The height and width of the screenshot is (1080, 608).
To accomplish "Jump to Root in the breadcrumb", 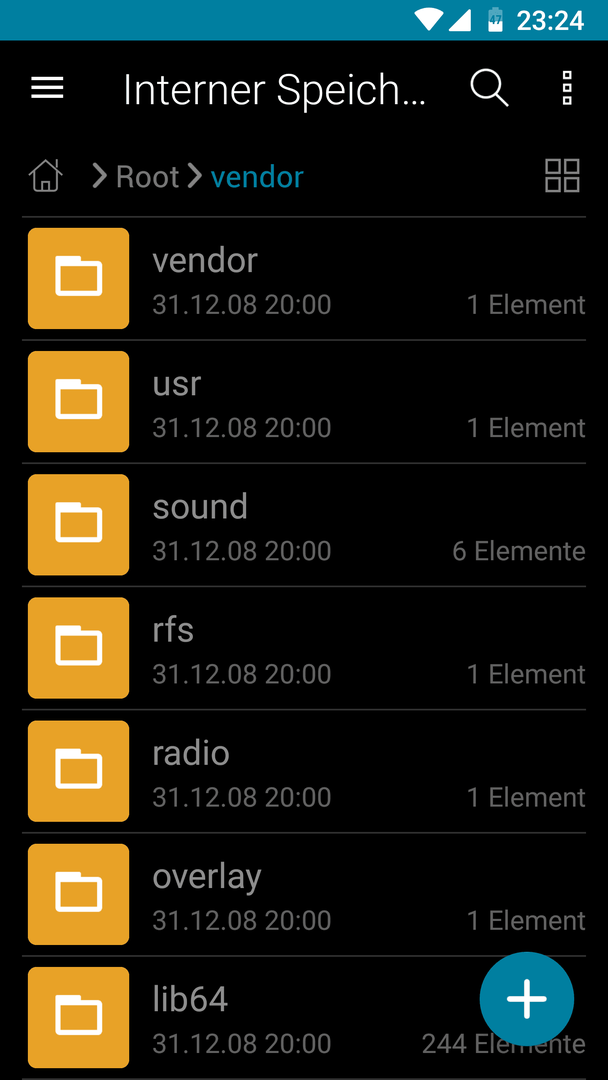I will [147, 177].
